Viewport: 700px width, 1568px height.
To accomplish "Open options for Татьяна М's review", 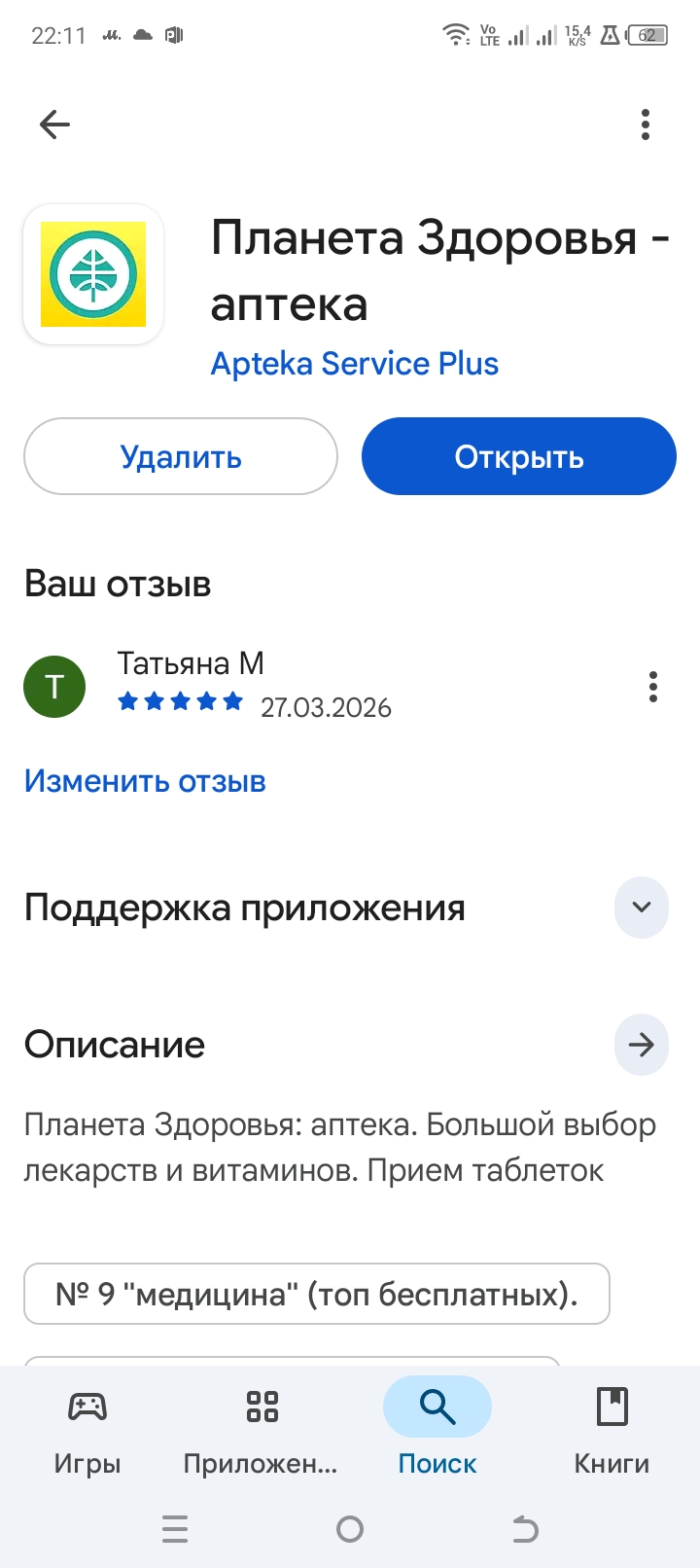I will click(x=653, y=687).
